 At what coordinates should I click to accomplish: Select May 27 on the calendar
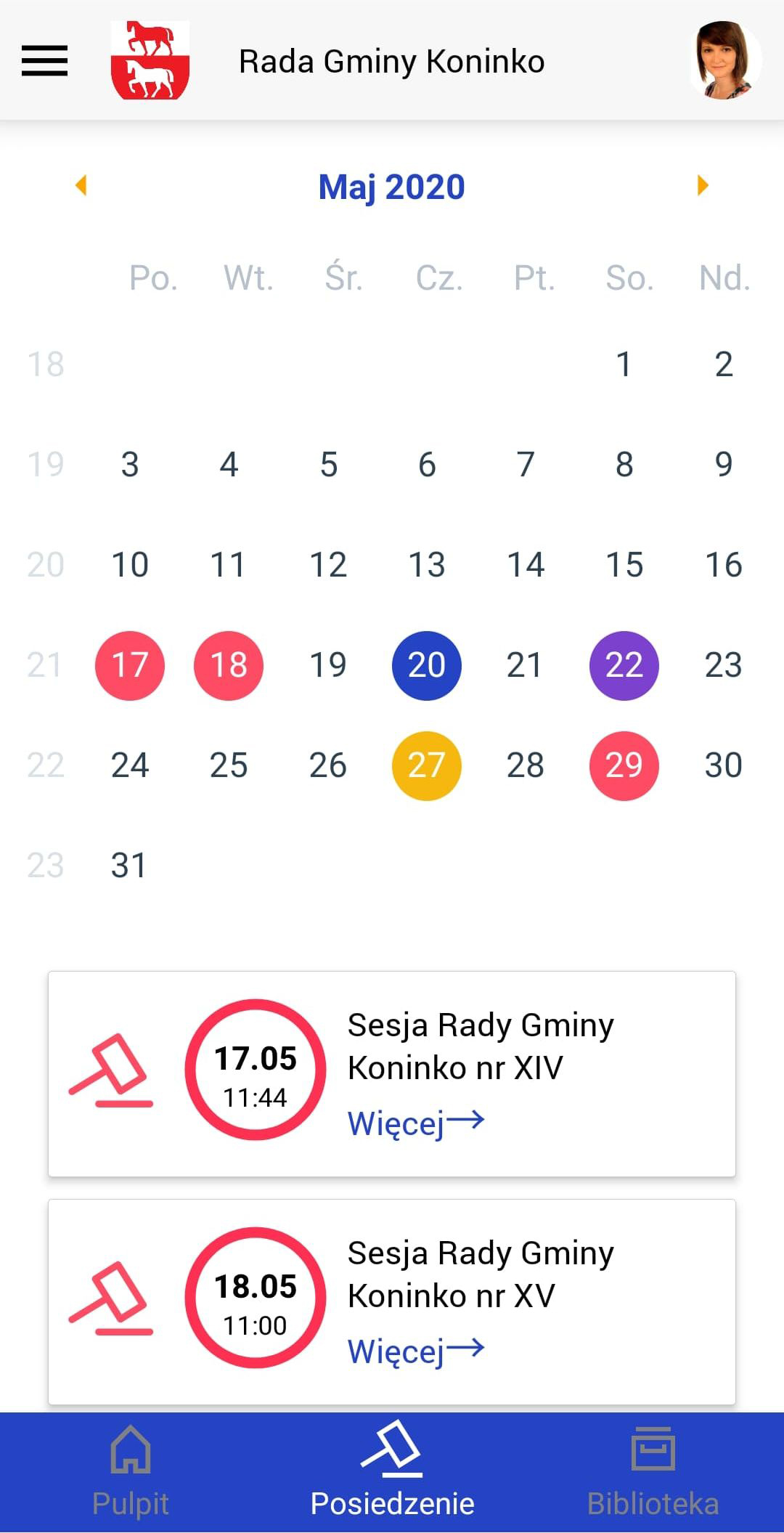pos(427,765)
